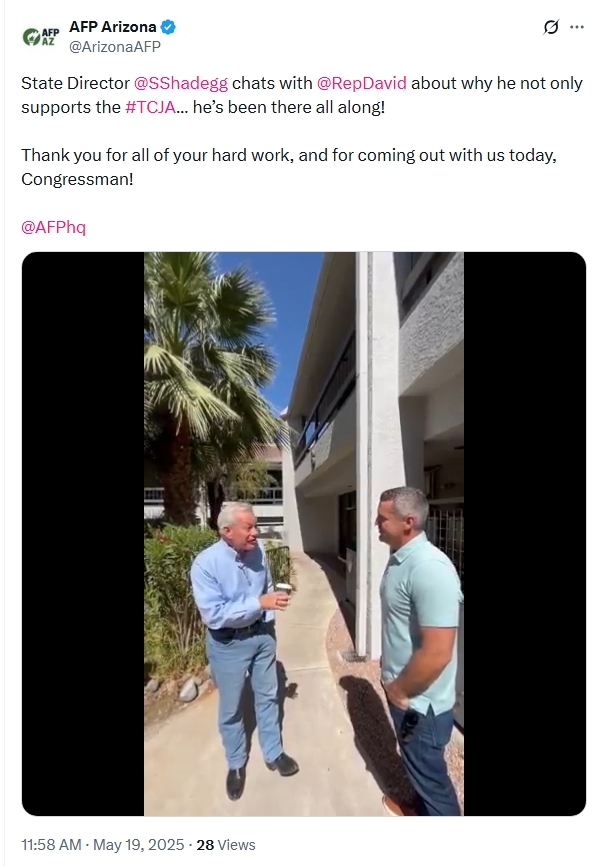Viewport: 600px width, 867px height.
Task: Play the video in the post
Action: (303, 533)
